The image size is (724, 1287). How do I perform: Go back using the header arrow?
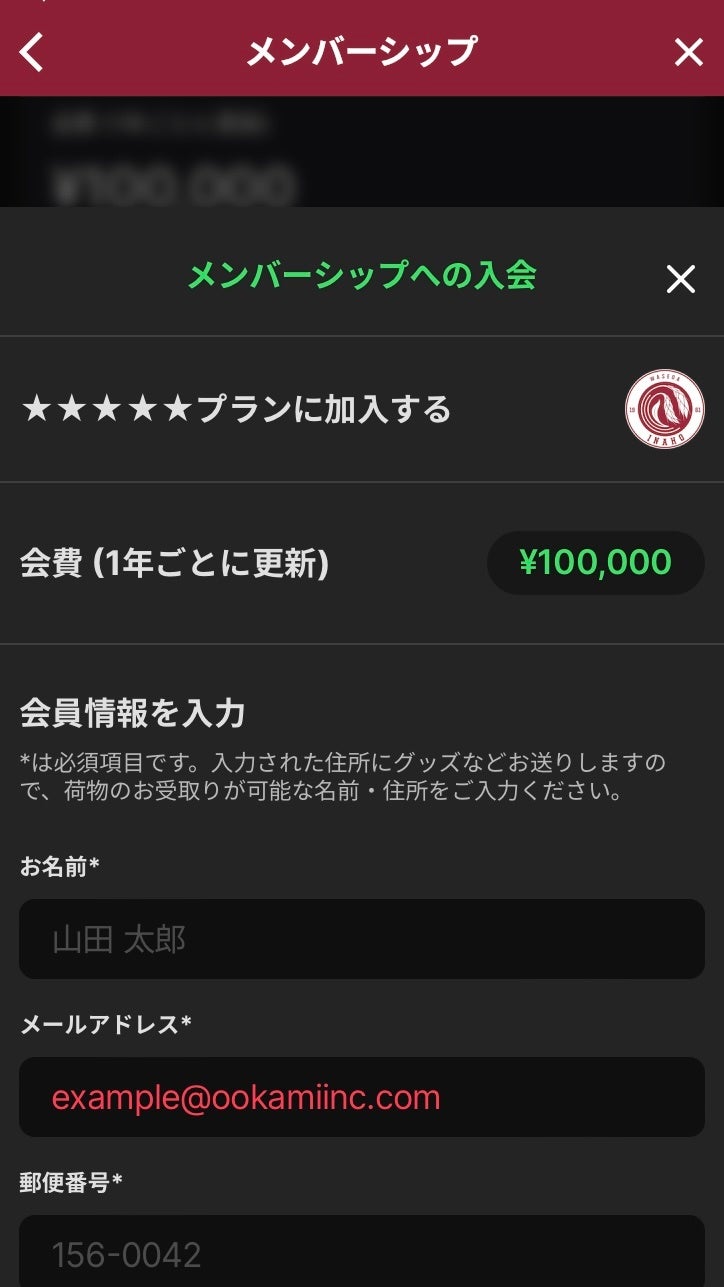pos(32,52)
